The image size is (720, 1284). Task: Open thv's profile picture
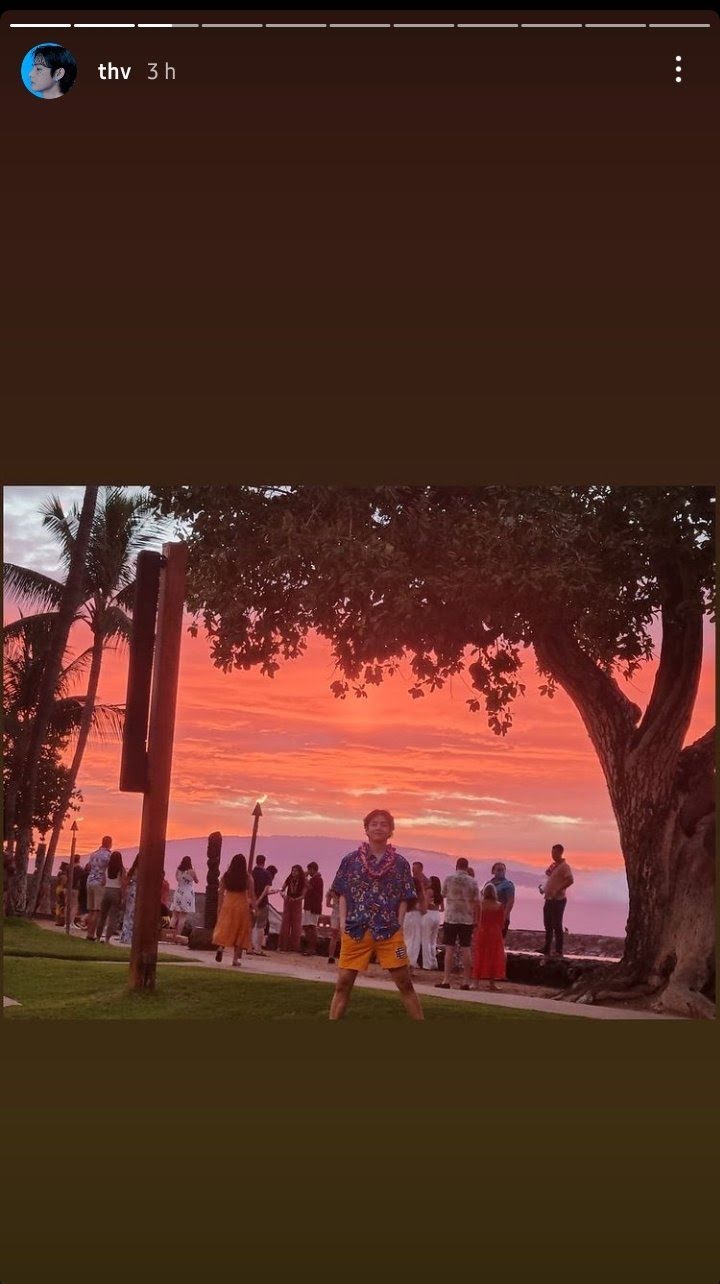49,71
